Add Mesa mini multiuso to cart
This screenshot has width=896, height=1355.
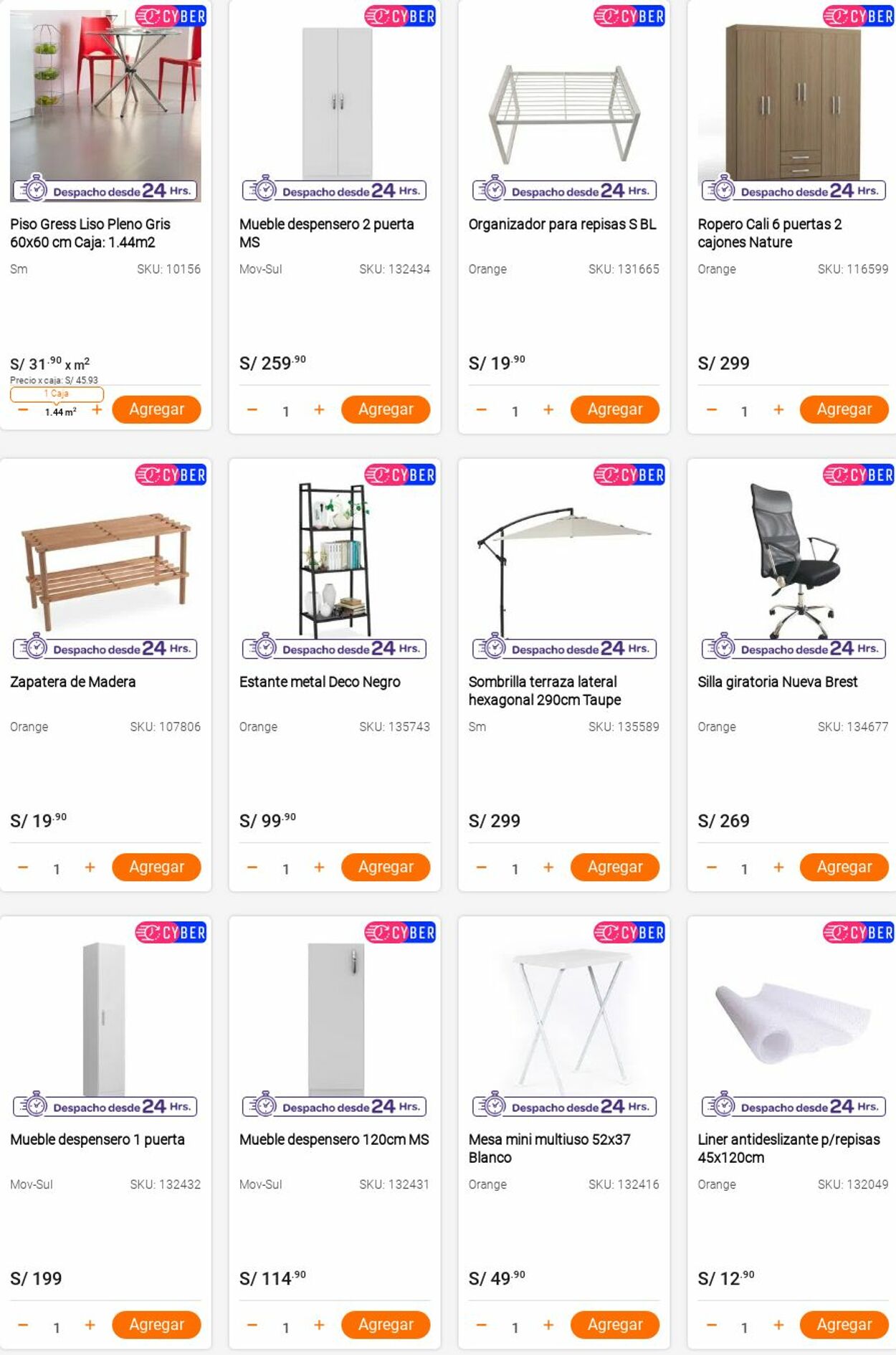[x=614, y=1325]
